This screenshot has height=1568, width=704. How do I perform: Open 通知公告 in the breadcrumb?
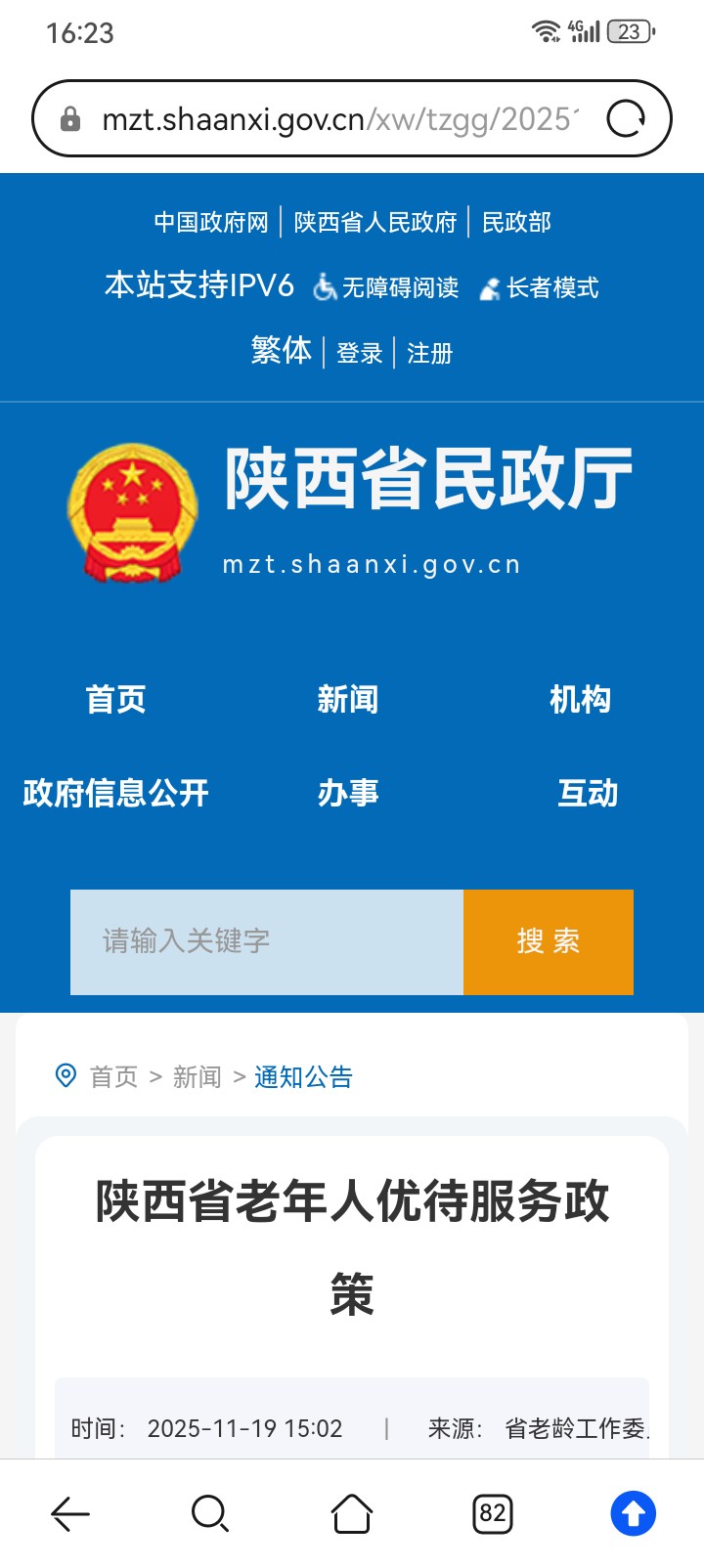click(303, 1077)
